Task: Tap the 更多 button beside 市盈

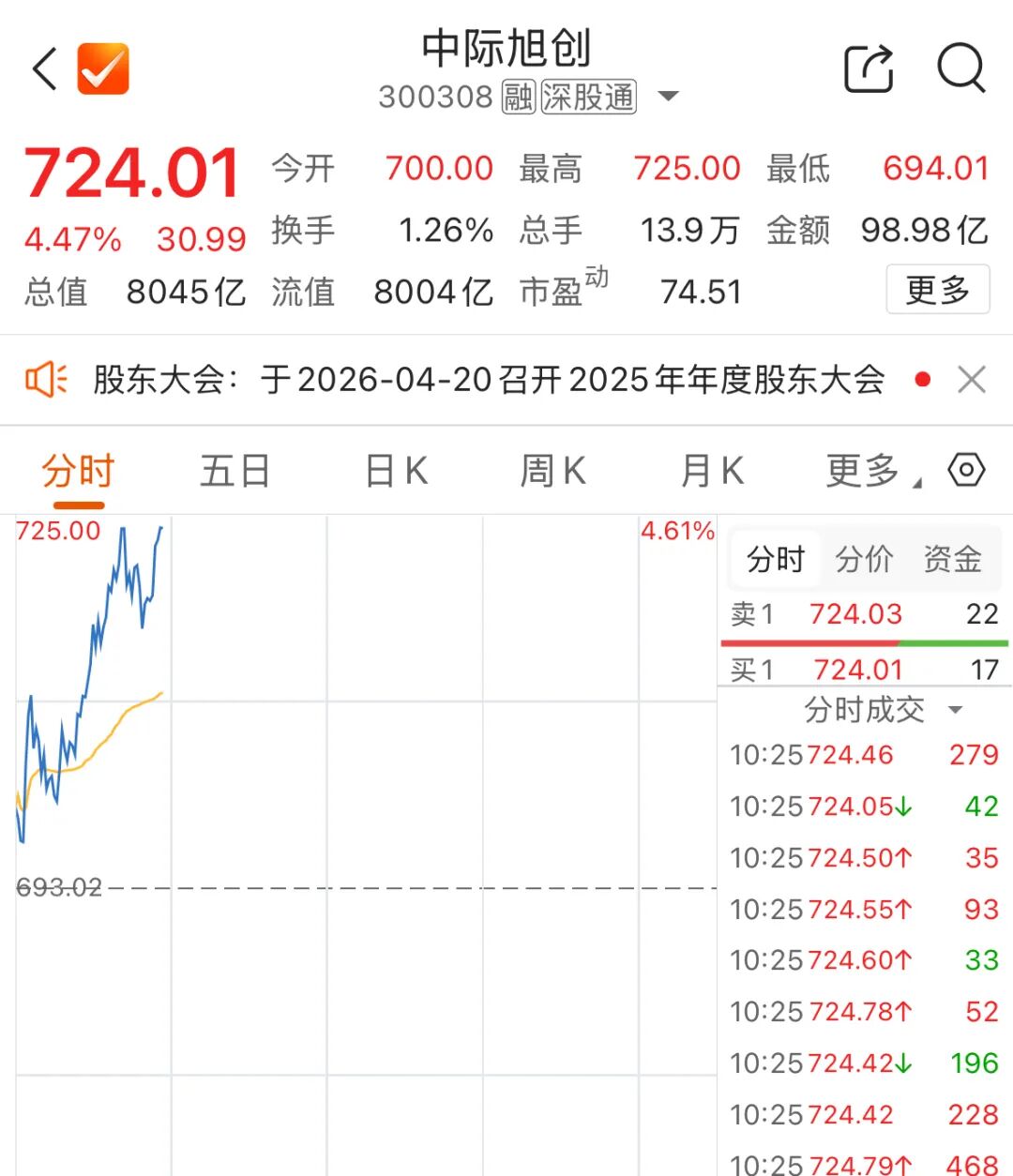Action: click(x=937, y=290)
